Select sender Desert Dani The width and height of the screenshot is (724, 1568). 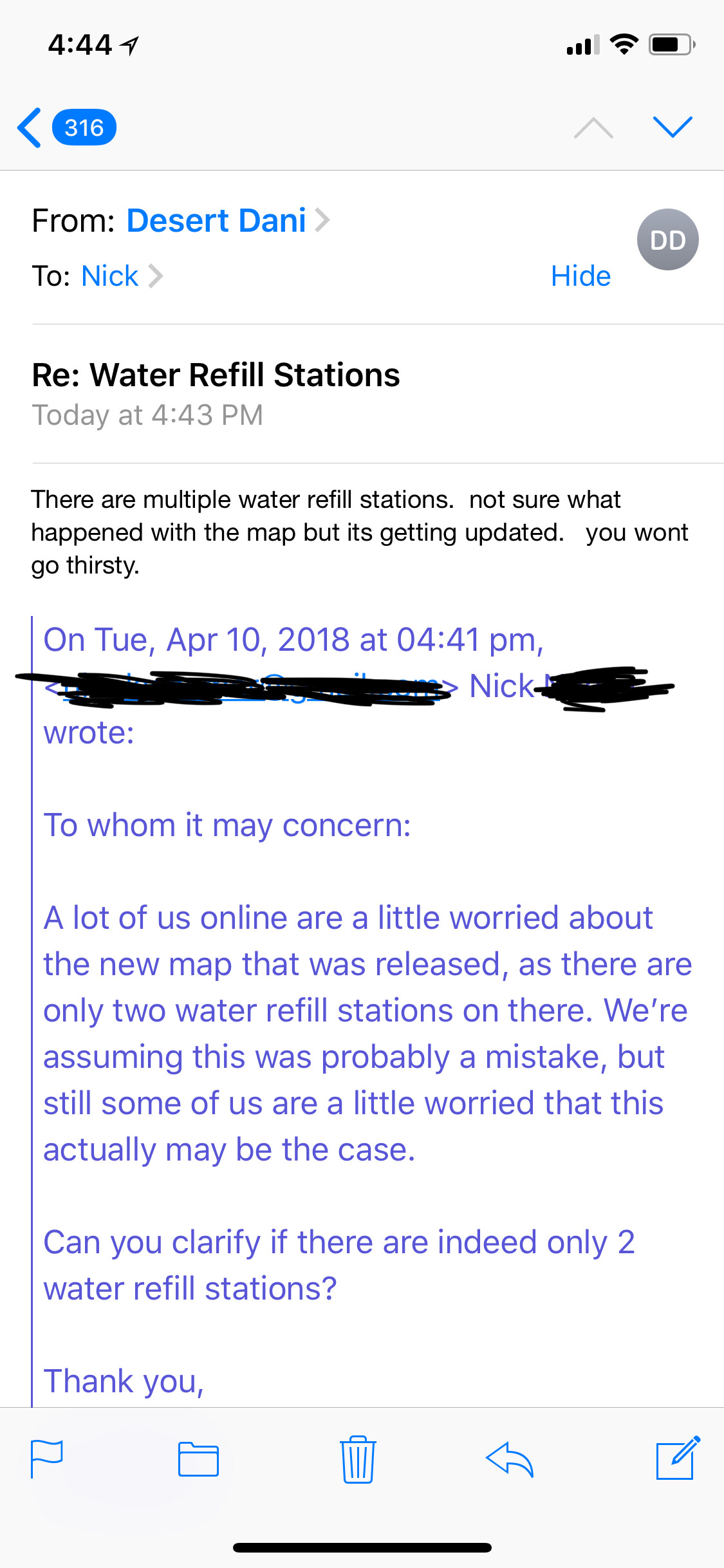[216, 219]
